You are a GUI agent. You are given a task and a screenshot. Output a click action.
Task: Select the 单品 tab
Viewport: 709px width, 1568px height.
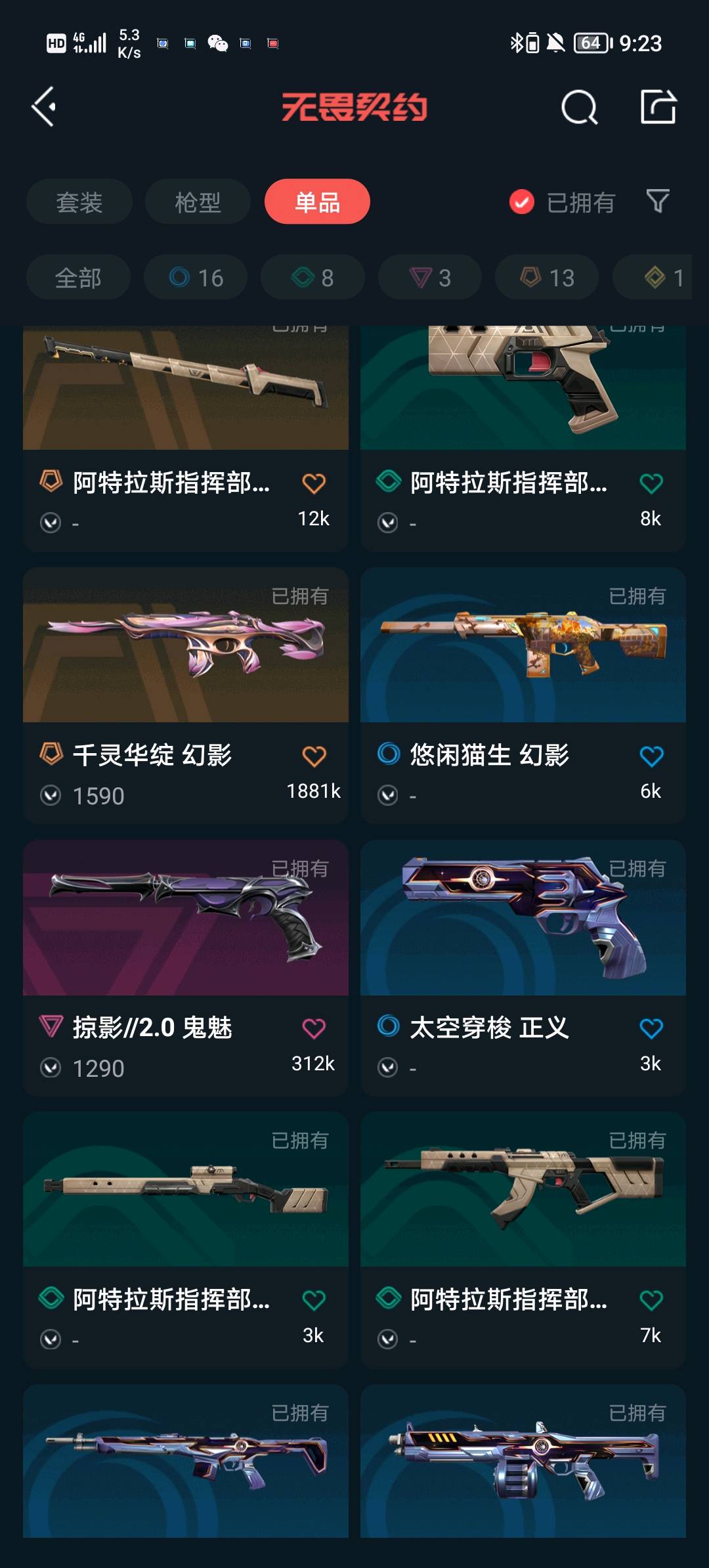point(317,202)
